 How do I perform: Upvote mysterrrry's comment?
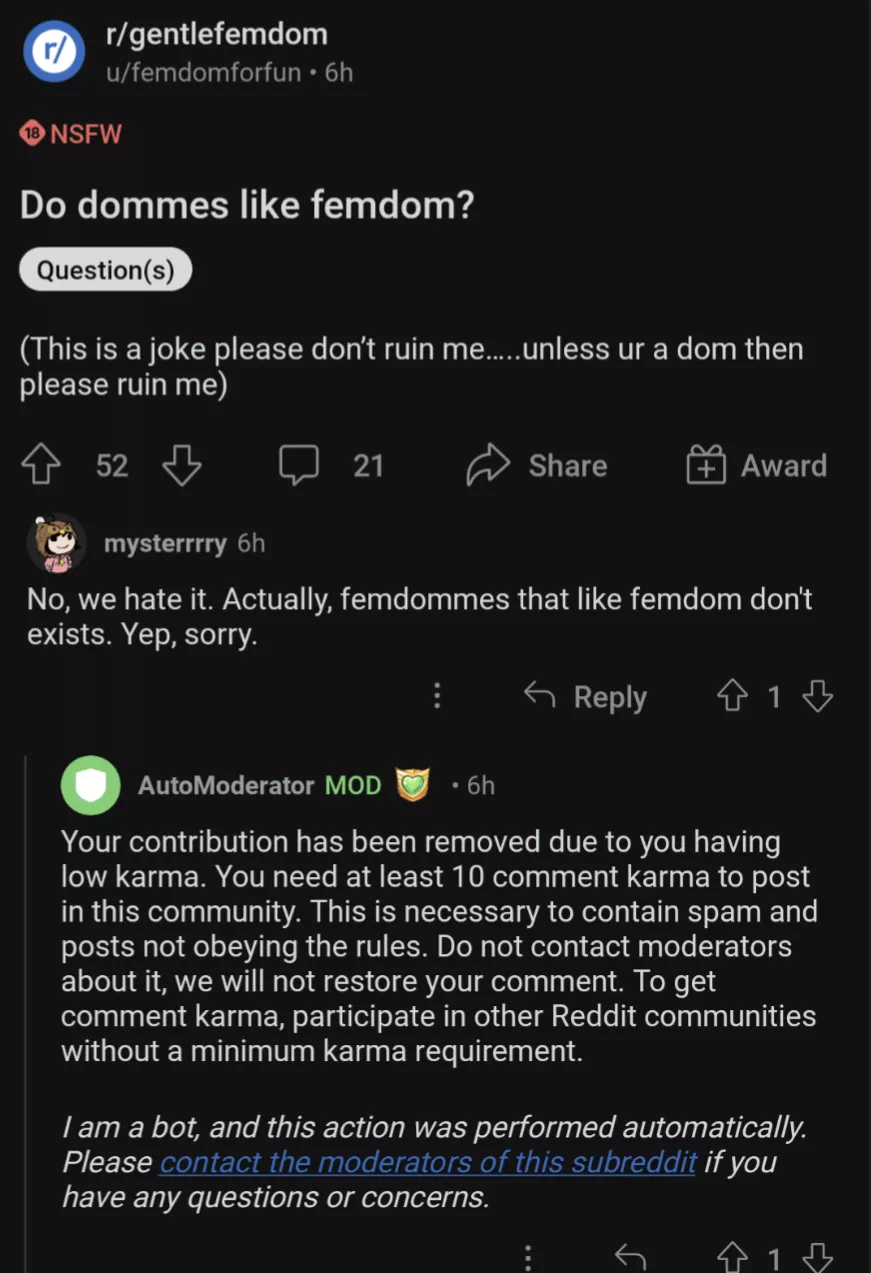point(733,696)
